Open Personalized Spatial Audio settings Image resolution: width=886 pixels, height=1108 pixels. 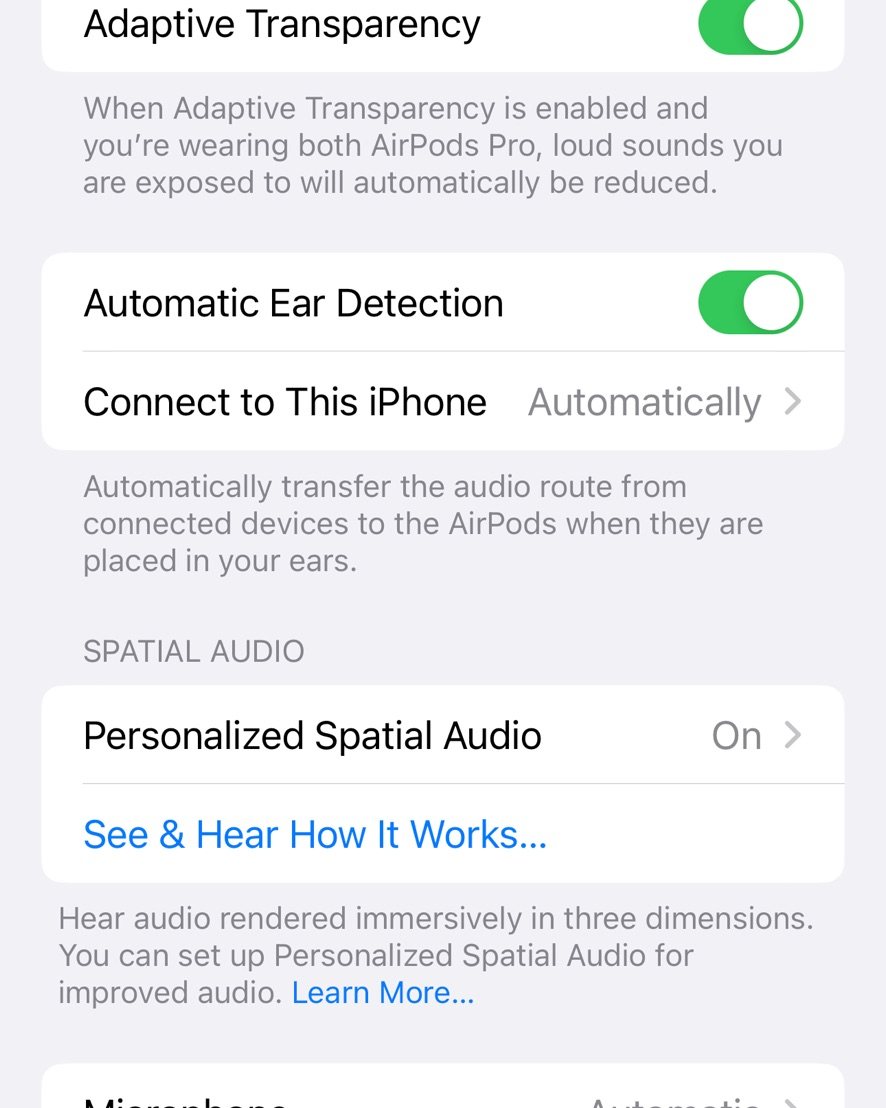pyautogui.click(x=443, y=736)
